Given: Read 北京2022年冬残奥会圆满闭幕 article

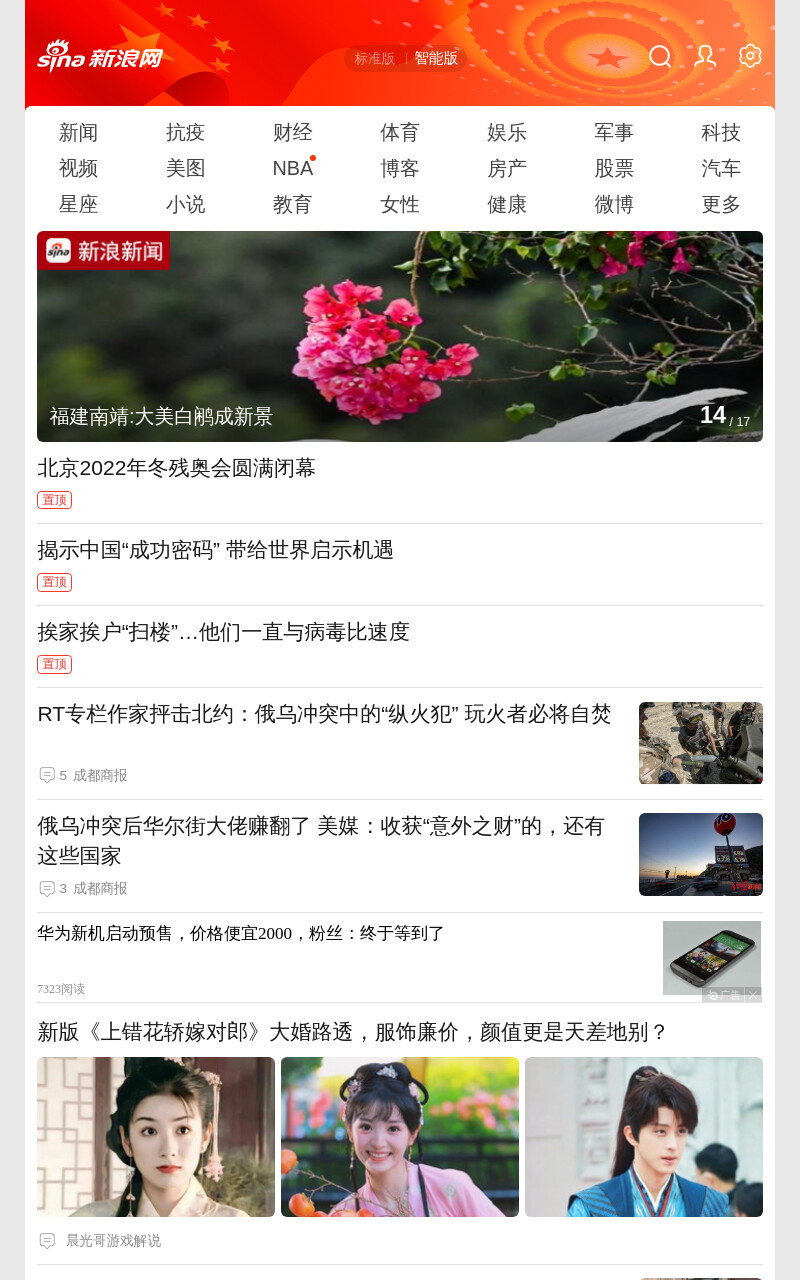Looking at the screenshot, I should point(177,468).
